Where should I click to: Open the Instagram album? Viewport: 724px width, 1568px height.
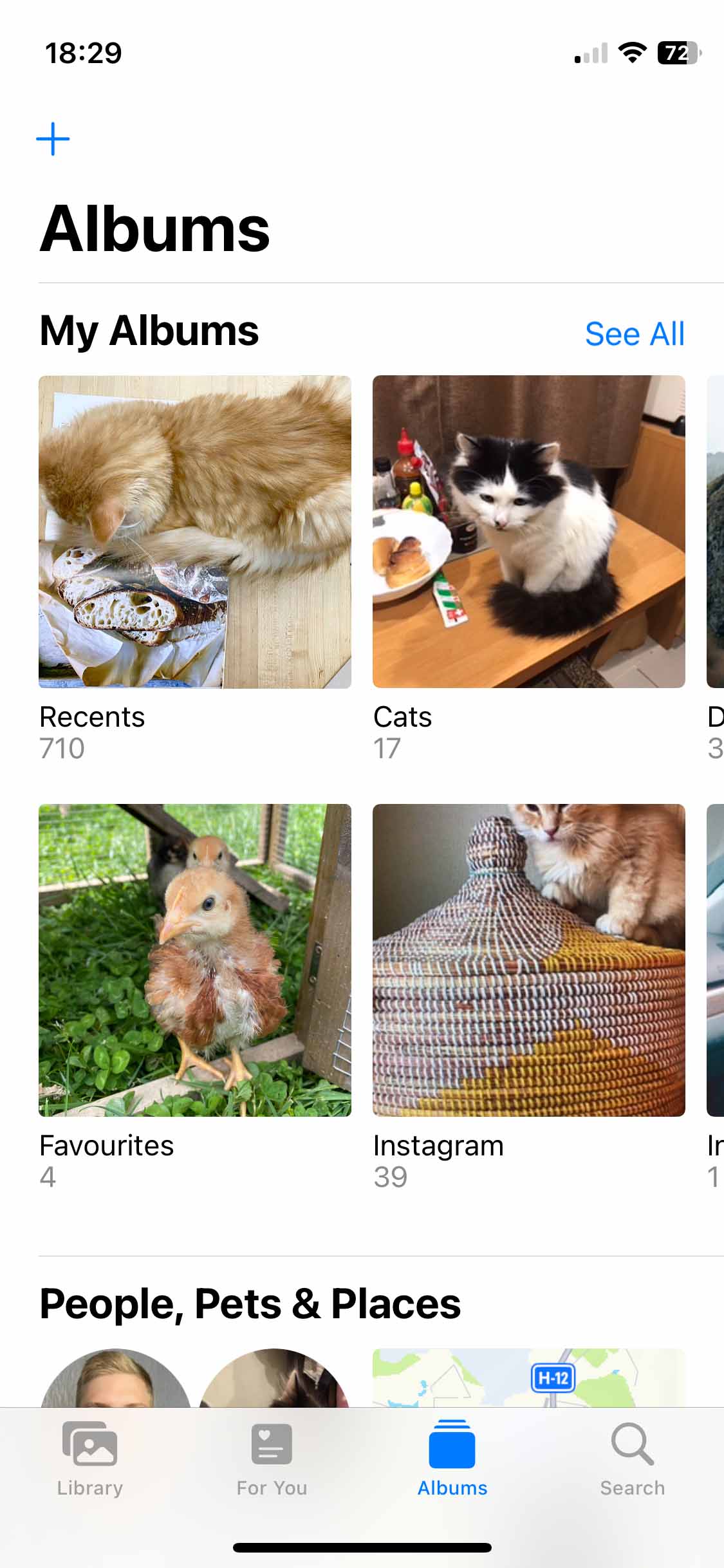[x=528, y=960]
